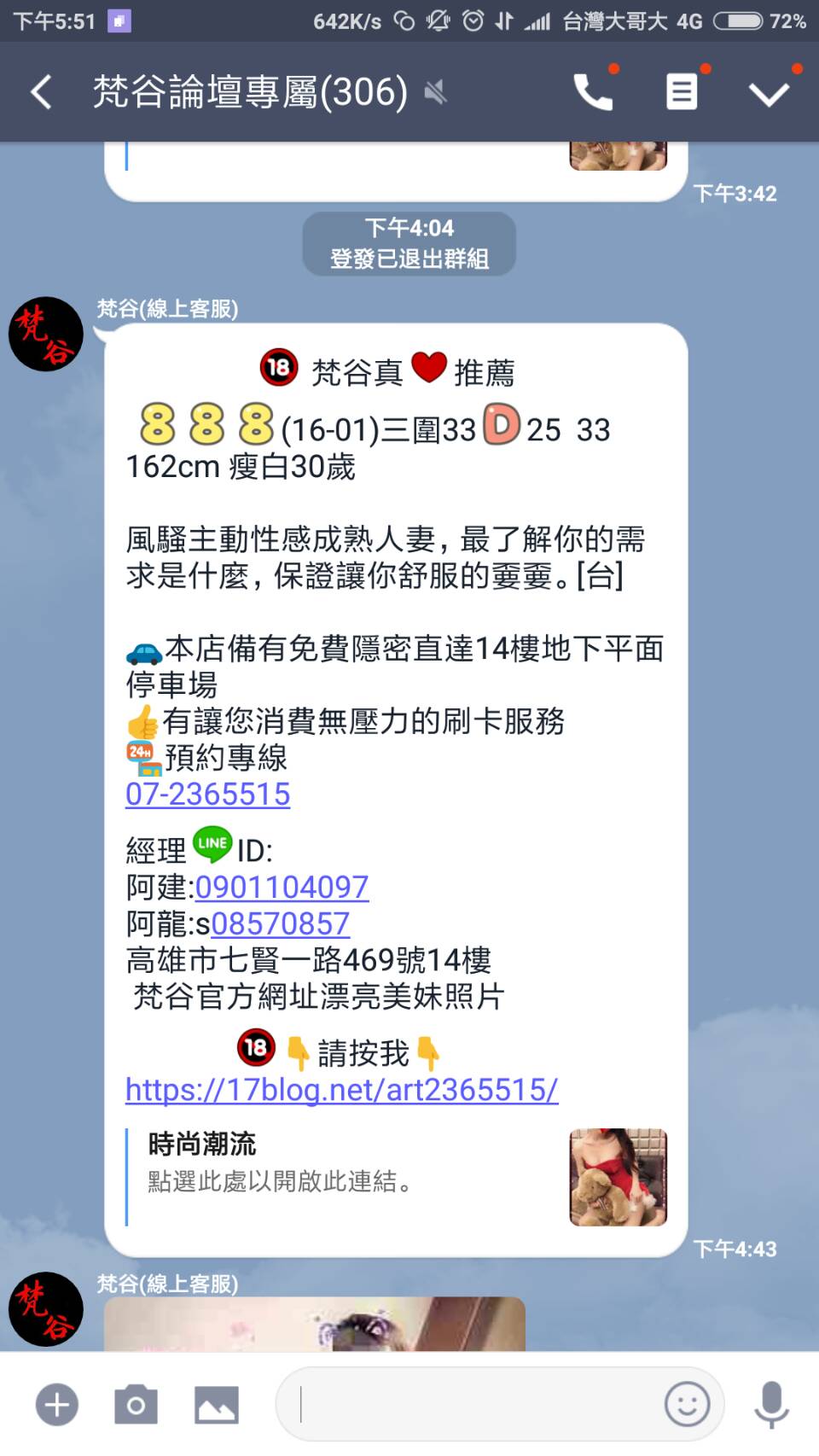The width and height of the screenshot is (819, 1456).
Task: Open the 17blog.net/art2365515 link
Action: tap(342, 1090)
